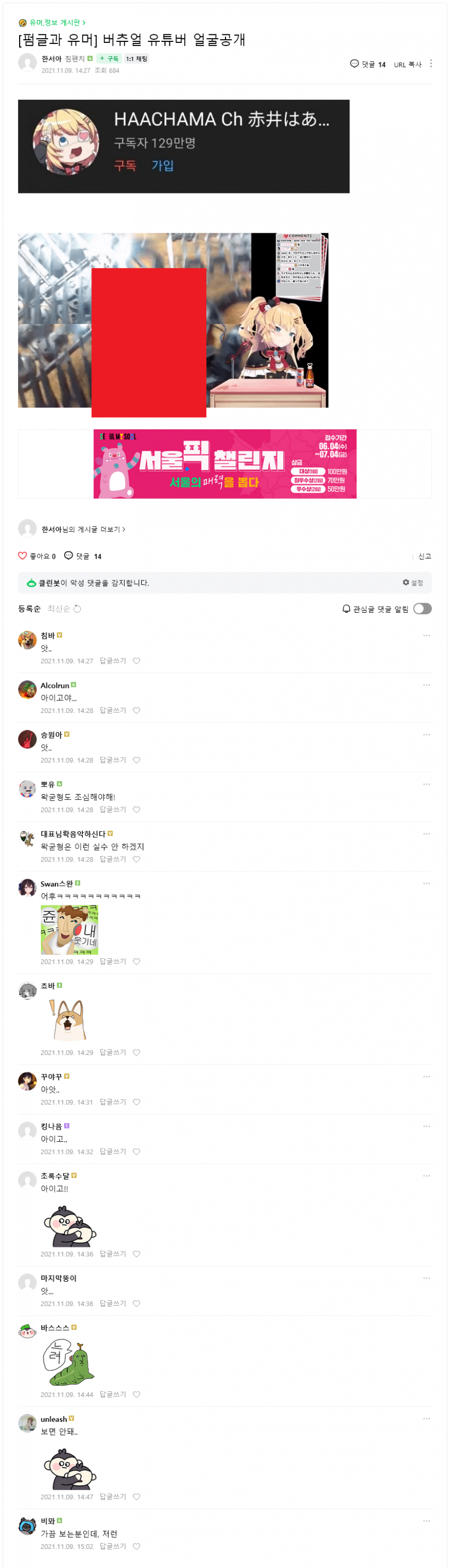451x1568 pixels.
Task: Open more options on 뽀유's comment
Action: click(426, 784)
